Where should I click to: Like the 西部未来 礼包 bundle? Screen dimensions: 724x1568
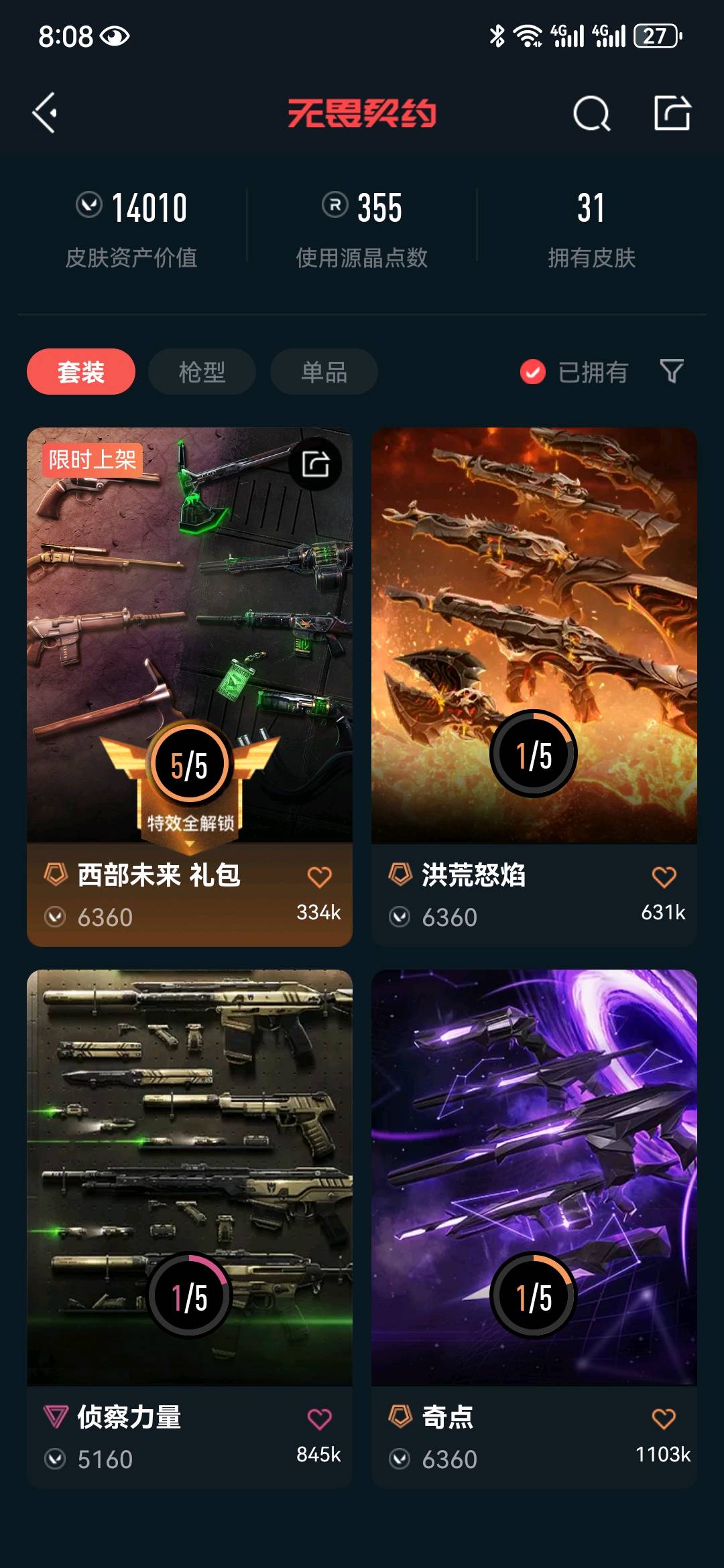(319, 876)
